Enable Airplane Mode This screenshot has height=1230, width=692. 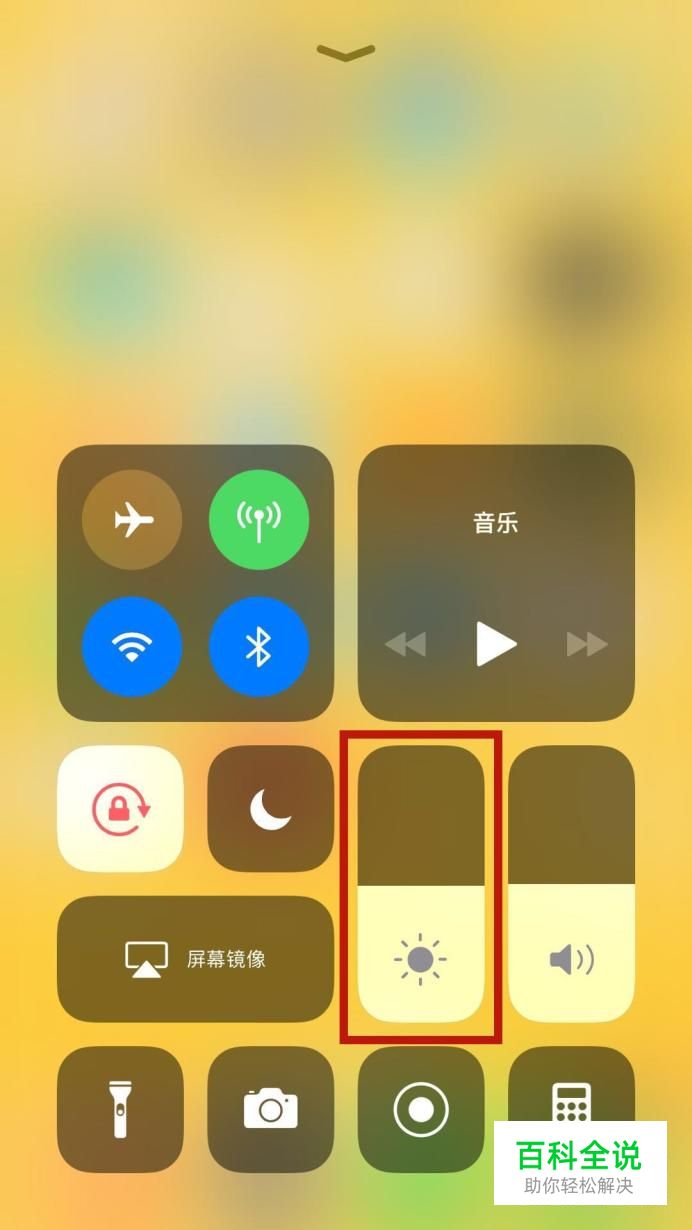click(x=132, y=520)
